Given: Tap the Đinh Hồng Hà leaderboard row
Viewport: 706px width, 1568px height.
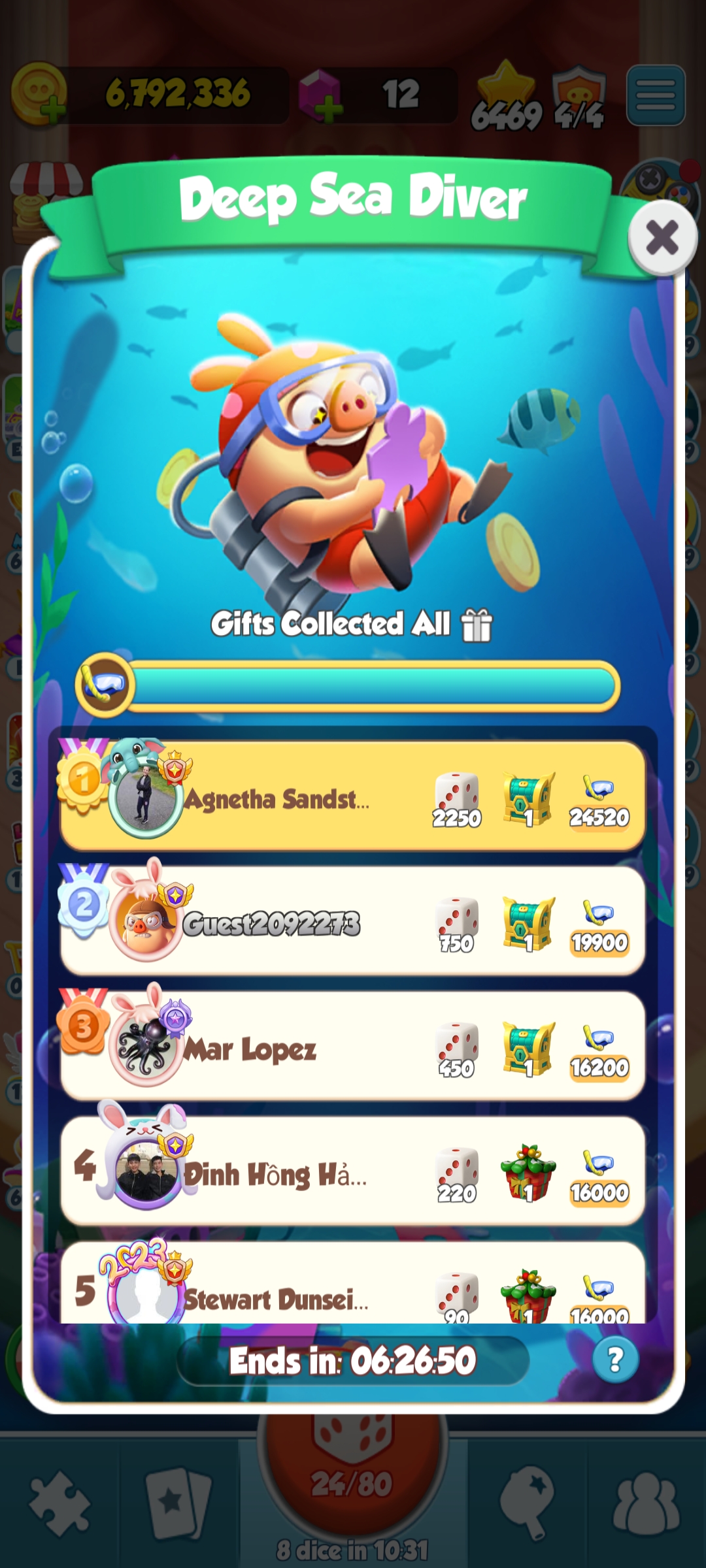Looking at the screenshot, I should tap(353, 1172).
